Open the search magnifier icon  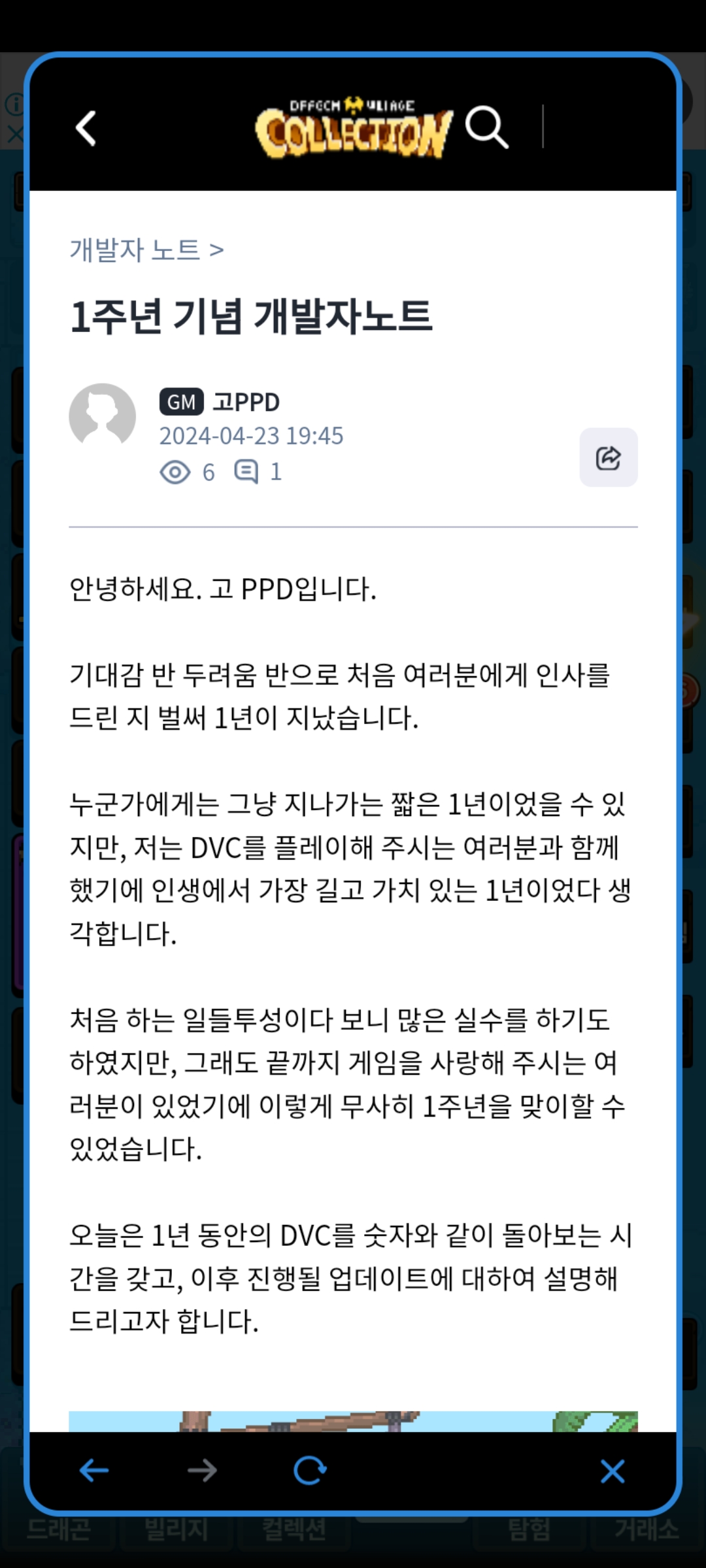coord(487,128)
